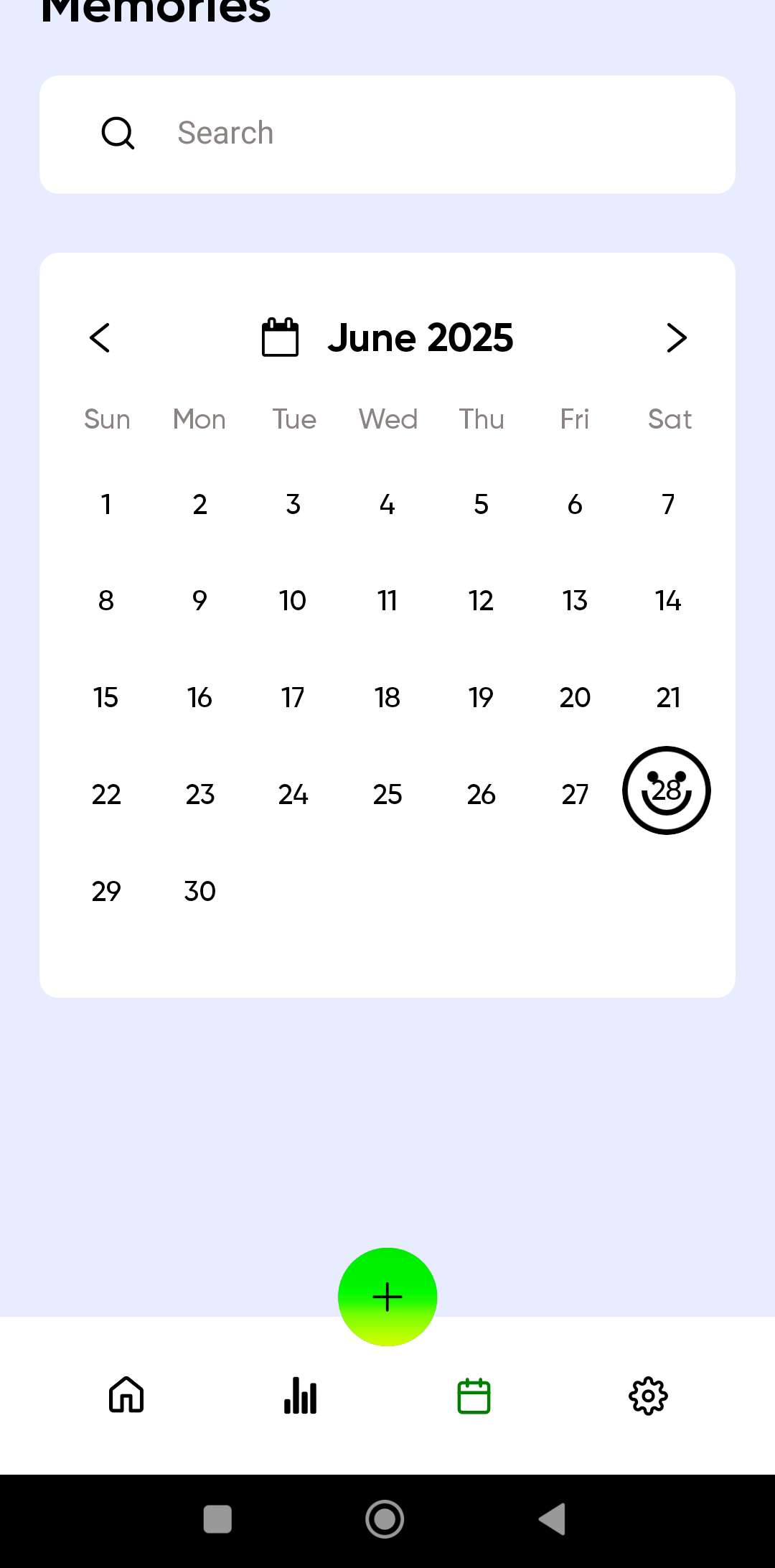Go to the next month
Screen dimensions: 775x1568
click(x=676, y=337)
